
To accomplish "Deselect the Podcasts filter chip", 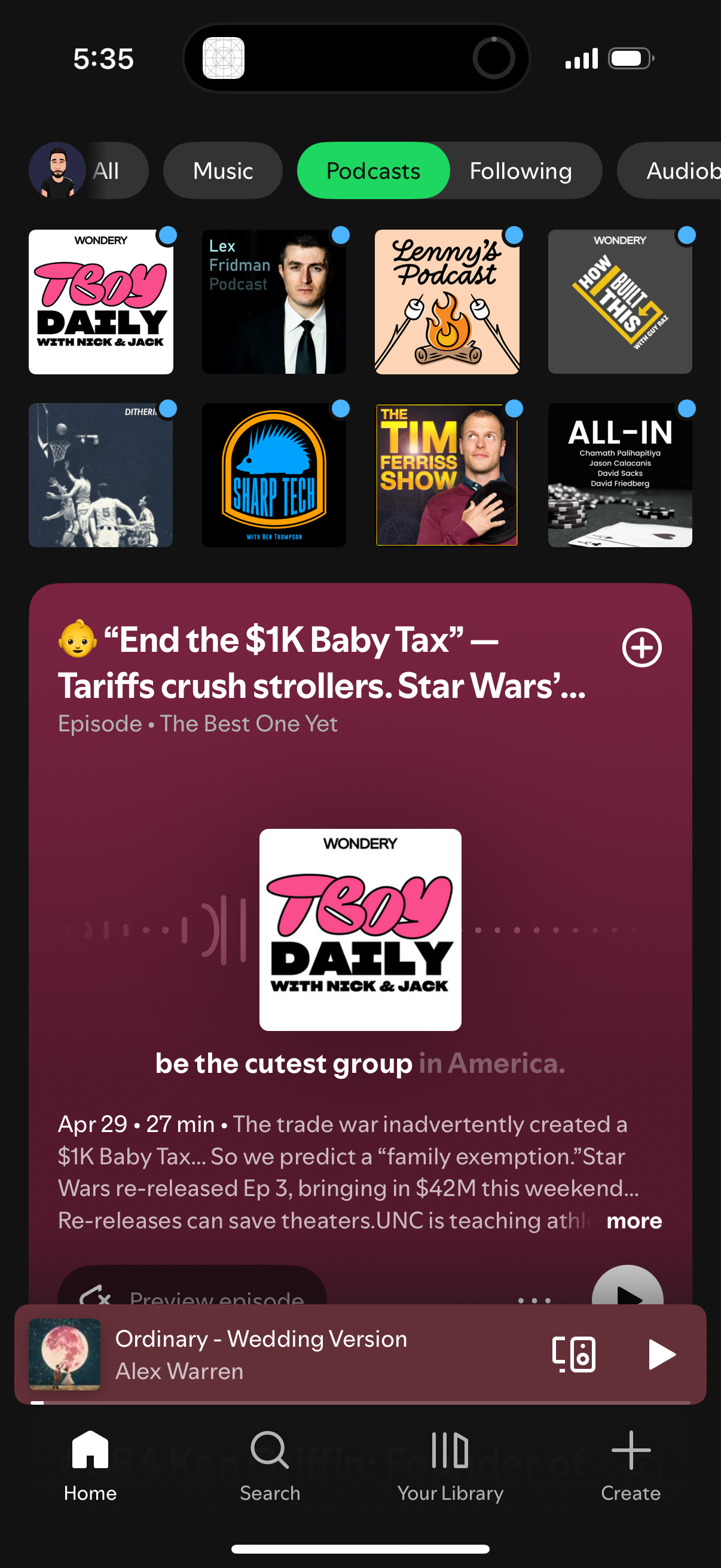I will coord(373,170).
